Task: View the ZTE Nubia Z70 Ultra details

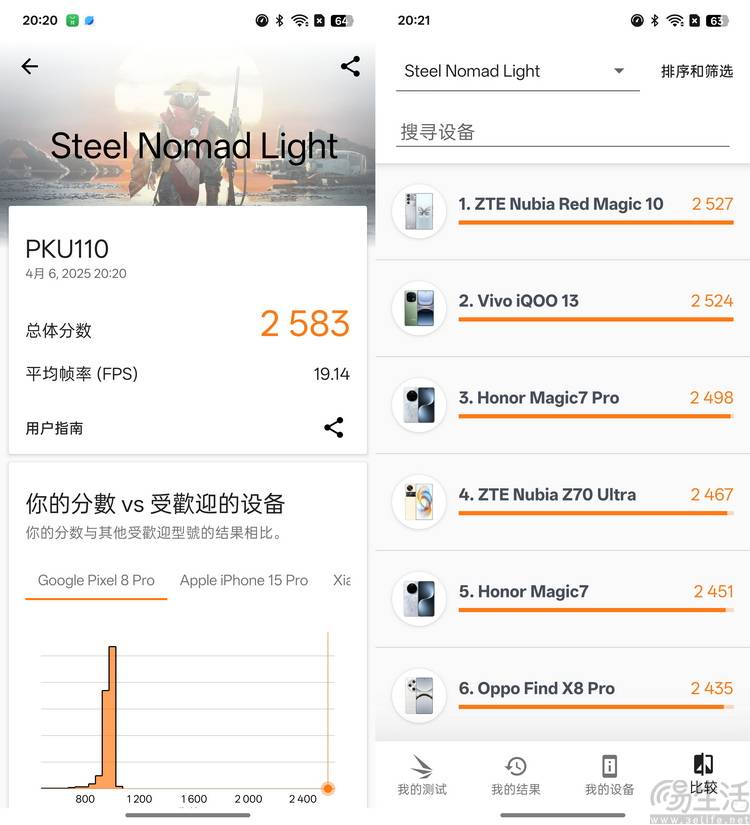Action: 562,500
